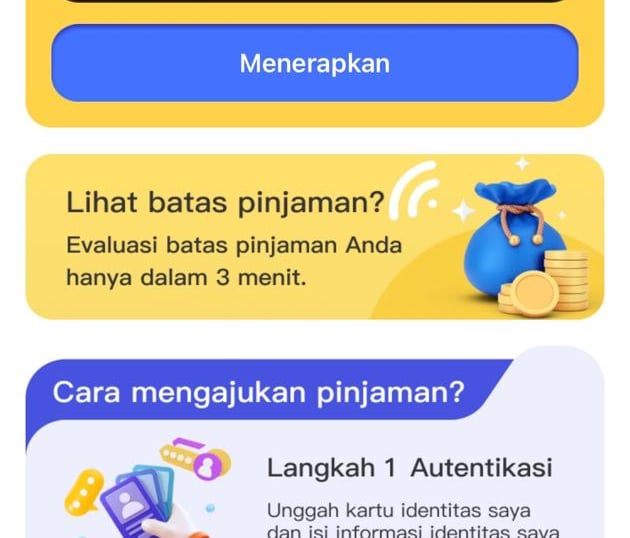The width and height of the screenshot is (630, 538).
Task: Open the Lihat batas pinjaman banner
Action: point(314,236)
